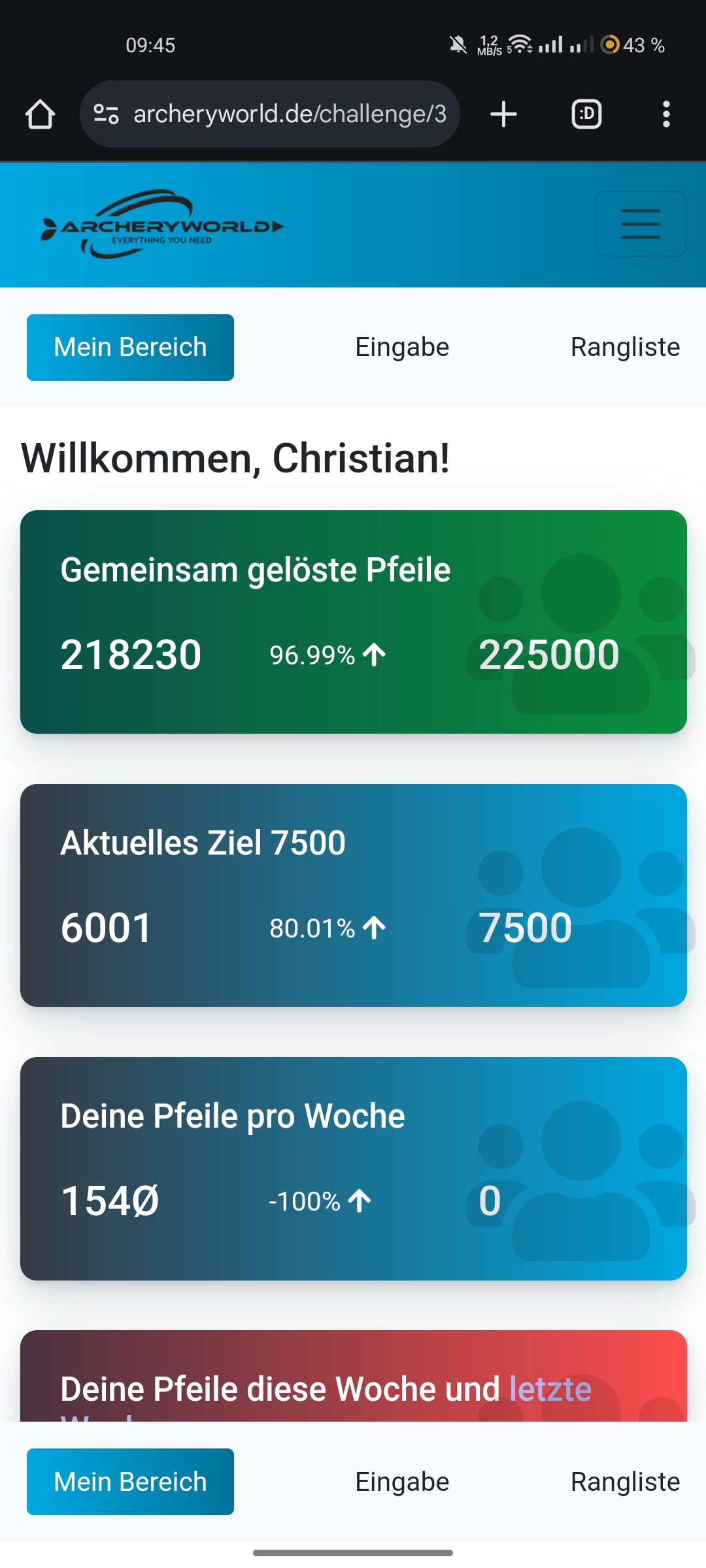
Task: Tap Mein Bereich in the footer navigation
Action: [130, 1482]
